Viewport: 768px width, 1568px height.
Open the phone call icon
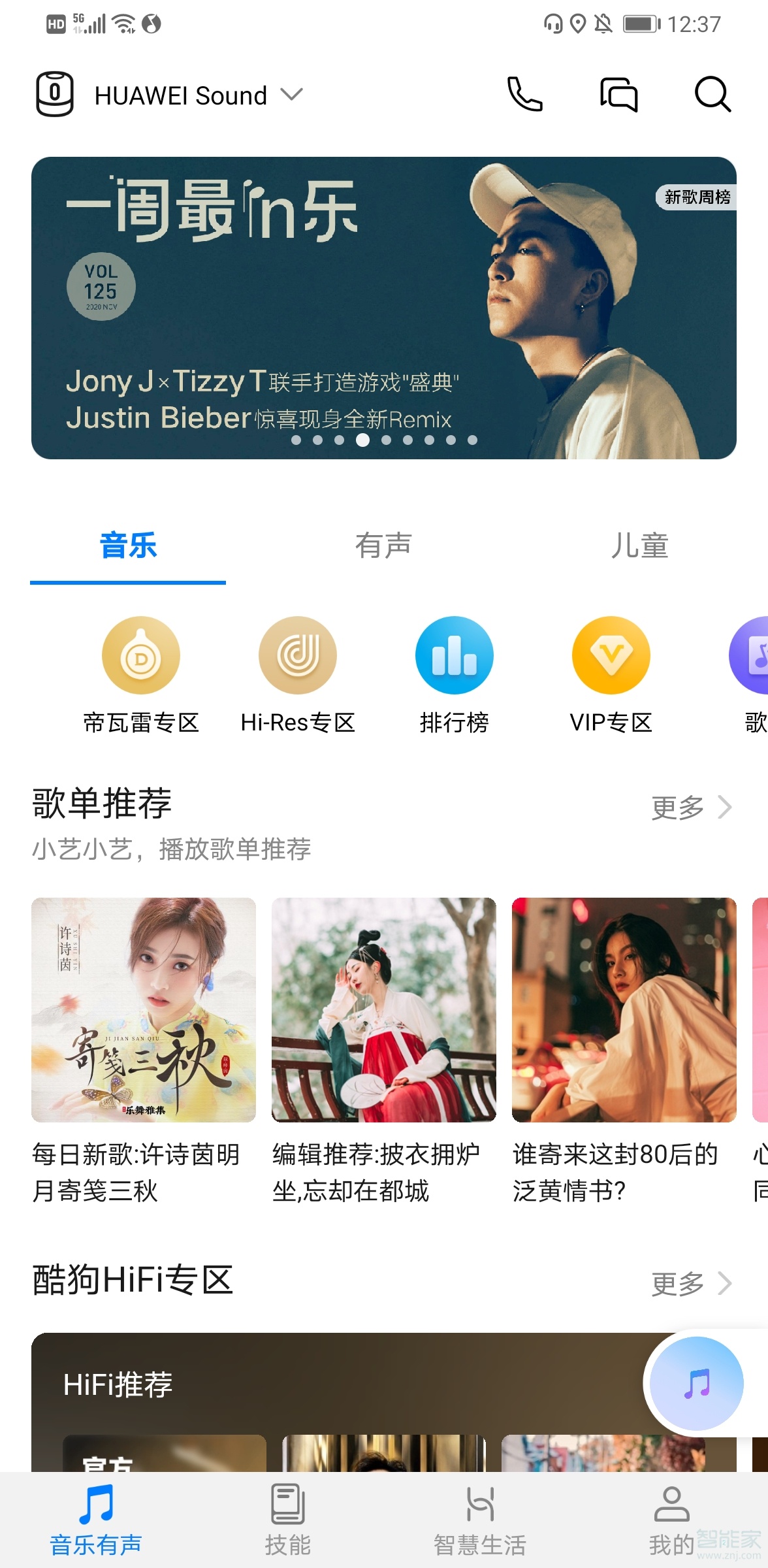coord(525,95)
